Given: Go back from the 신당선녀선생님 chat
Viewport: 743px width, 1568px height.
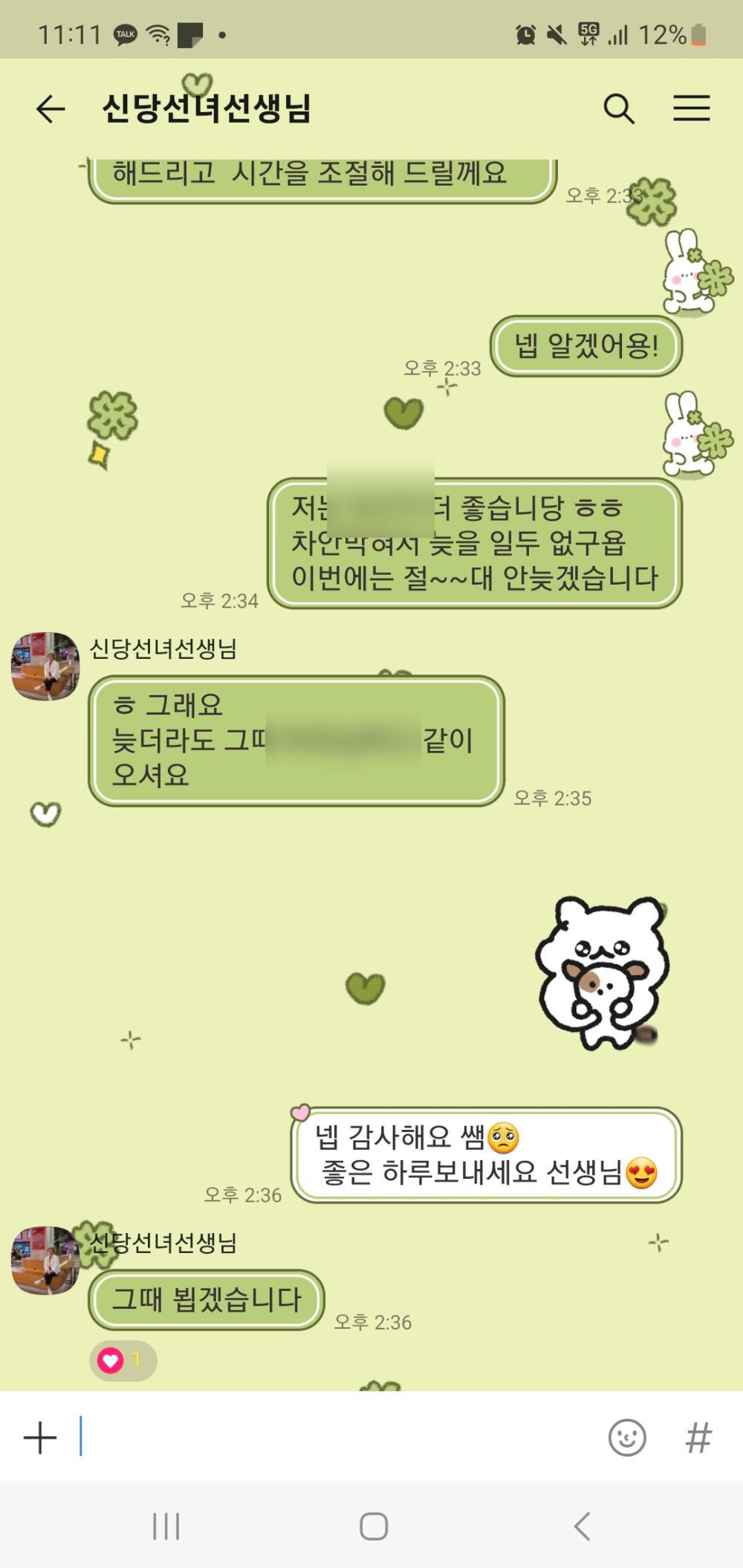Looking at the screenshot, I should (51, 109).
